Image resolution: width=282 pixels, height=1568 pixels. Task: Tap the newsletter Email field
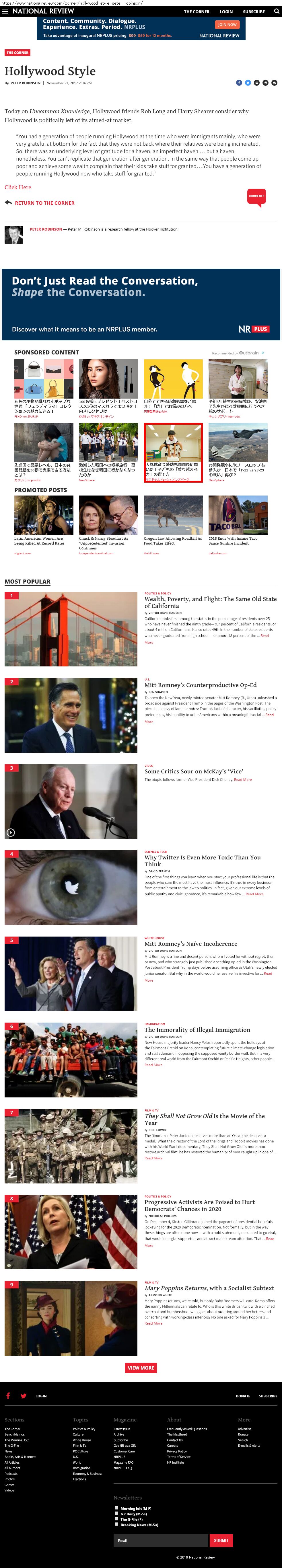coord(161,1540)
